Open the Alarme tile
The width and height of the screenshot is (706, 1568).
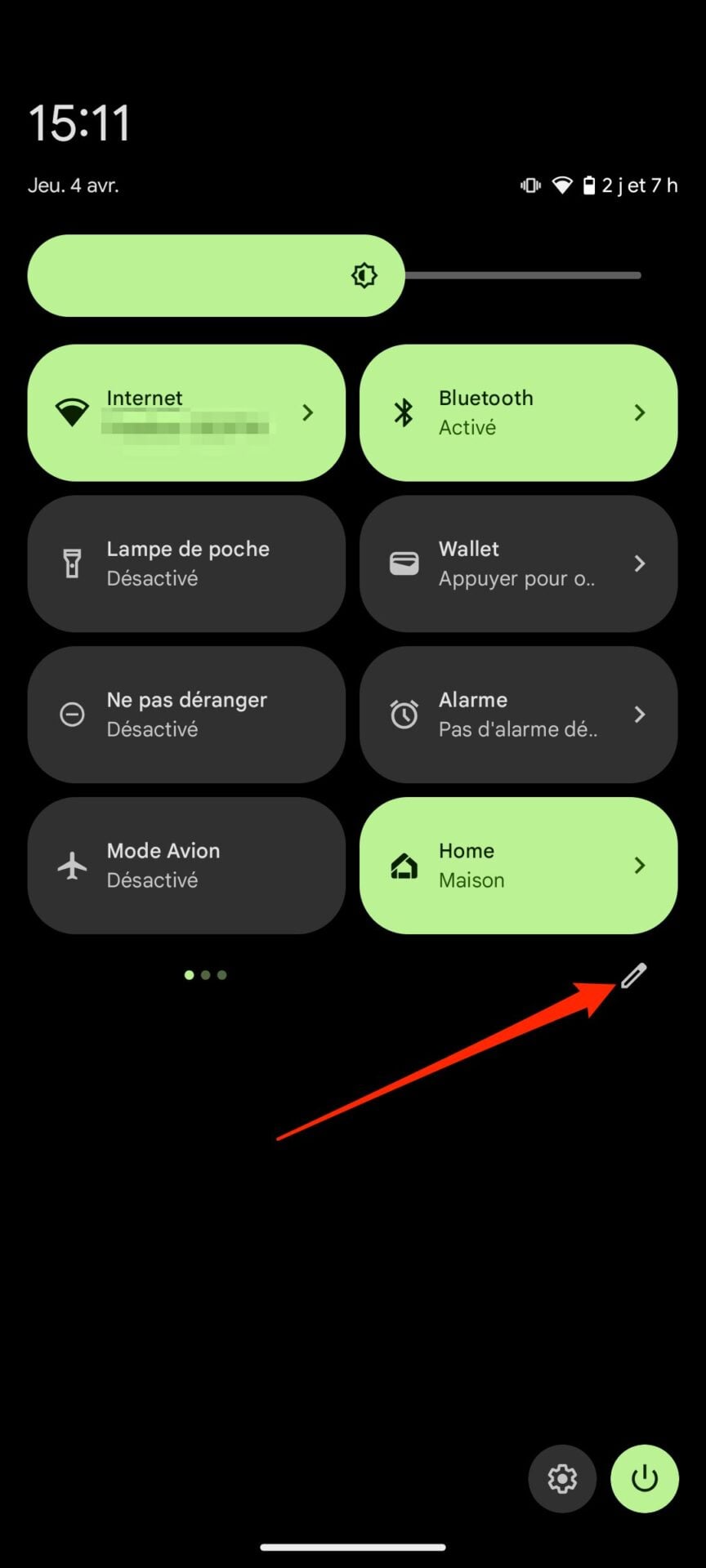[518, 715]
